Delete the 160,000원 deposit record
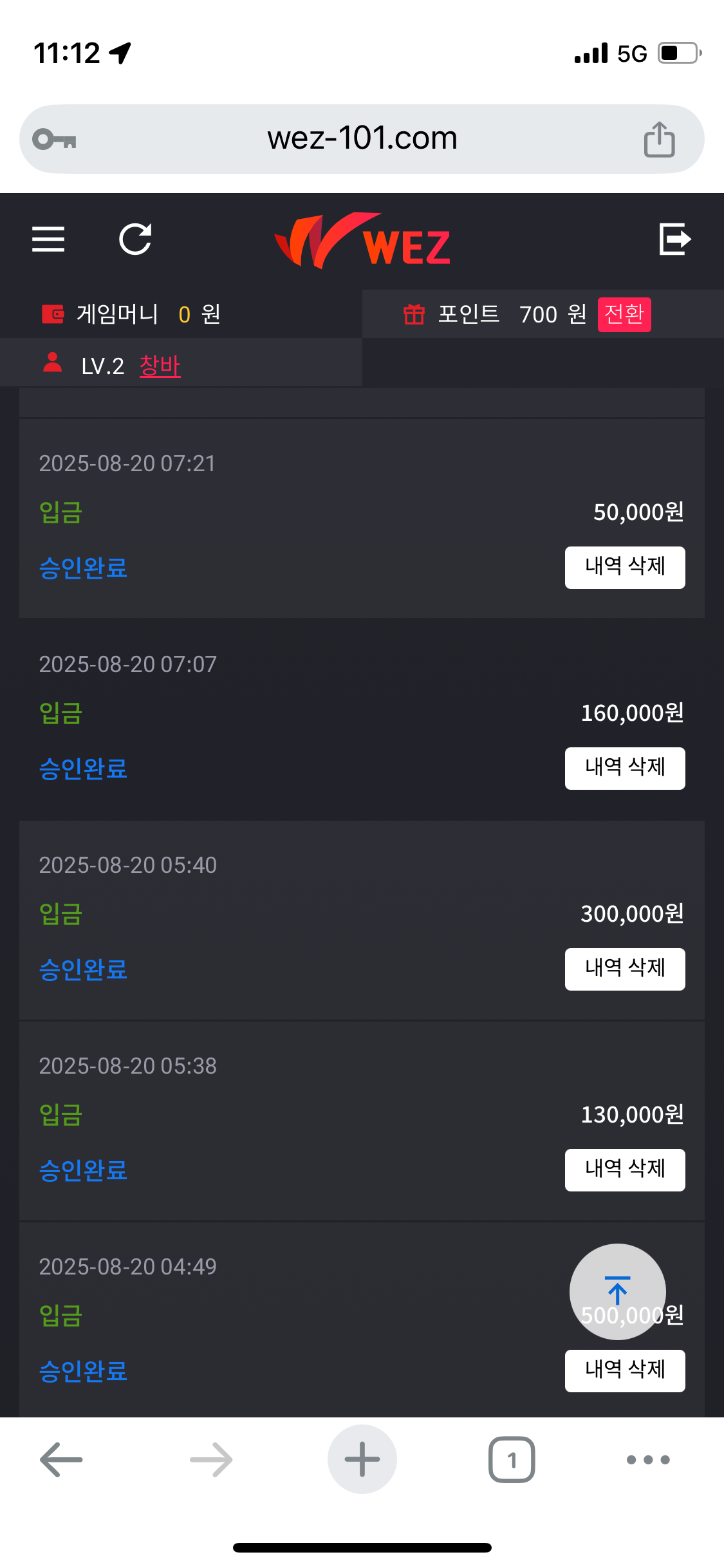724x1568 pixels. point(624,768)
